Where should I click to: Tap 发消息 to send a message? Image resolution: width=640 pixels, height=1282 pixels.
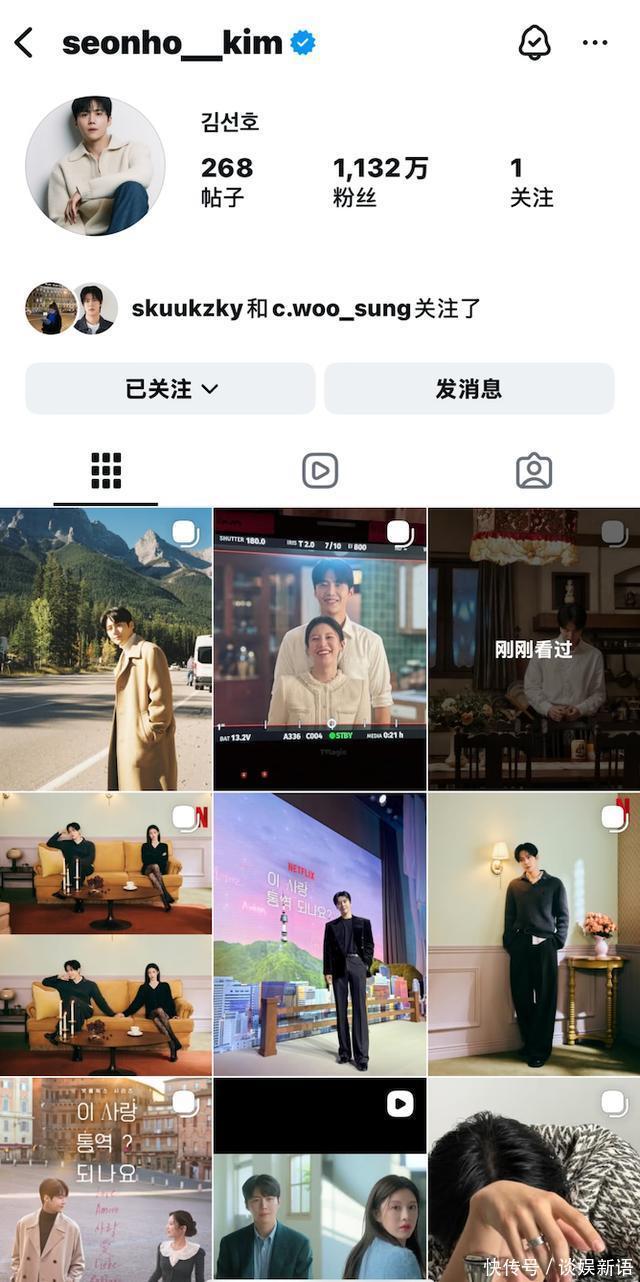click(469, 389)
